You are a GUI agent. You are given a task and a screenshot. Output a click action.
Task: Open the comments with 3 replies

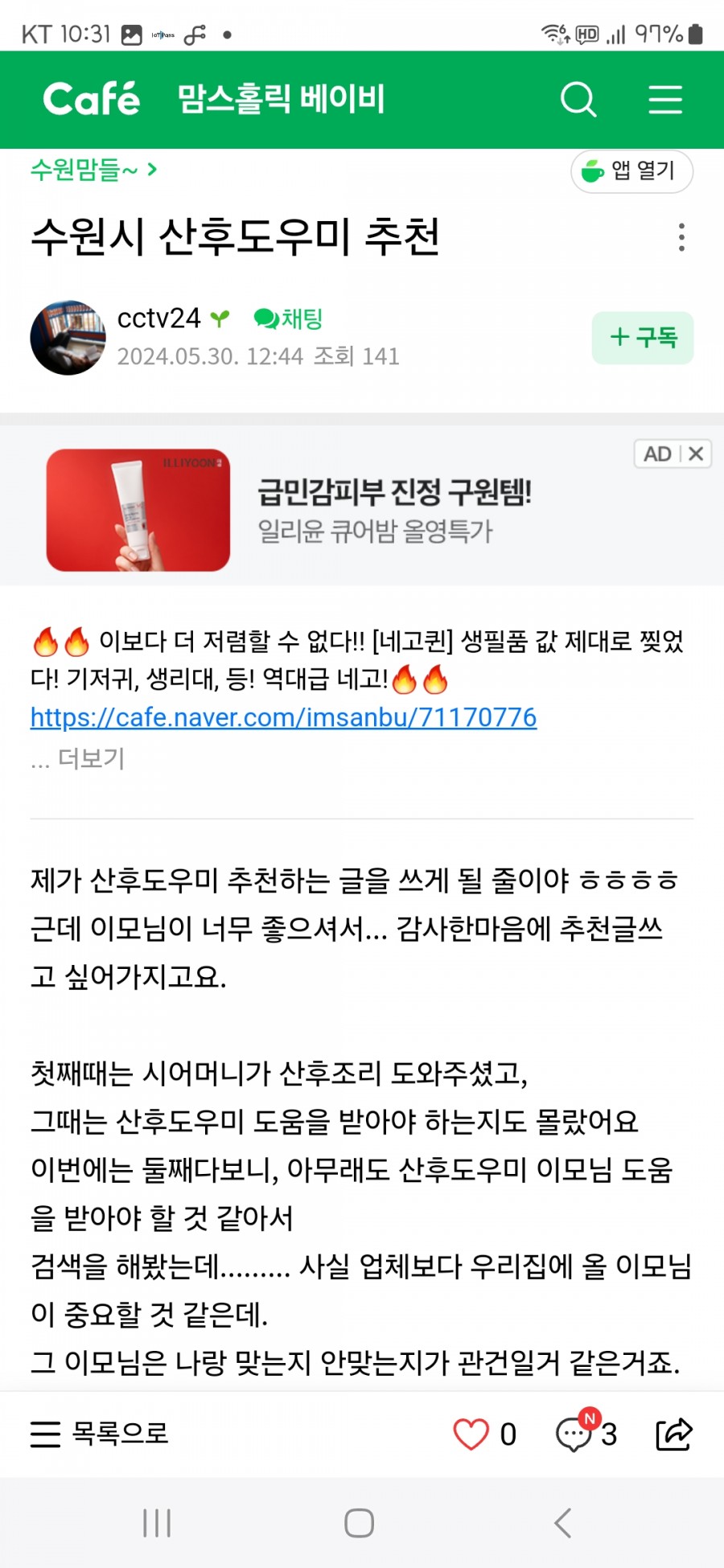tap(586, 1434)
